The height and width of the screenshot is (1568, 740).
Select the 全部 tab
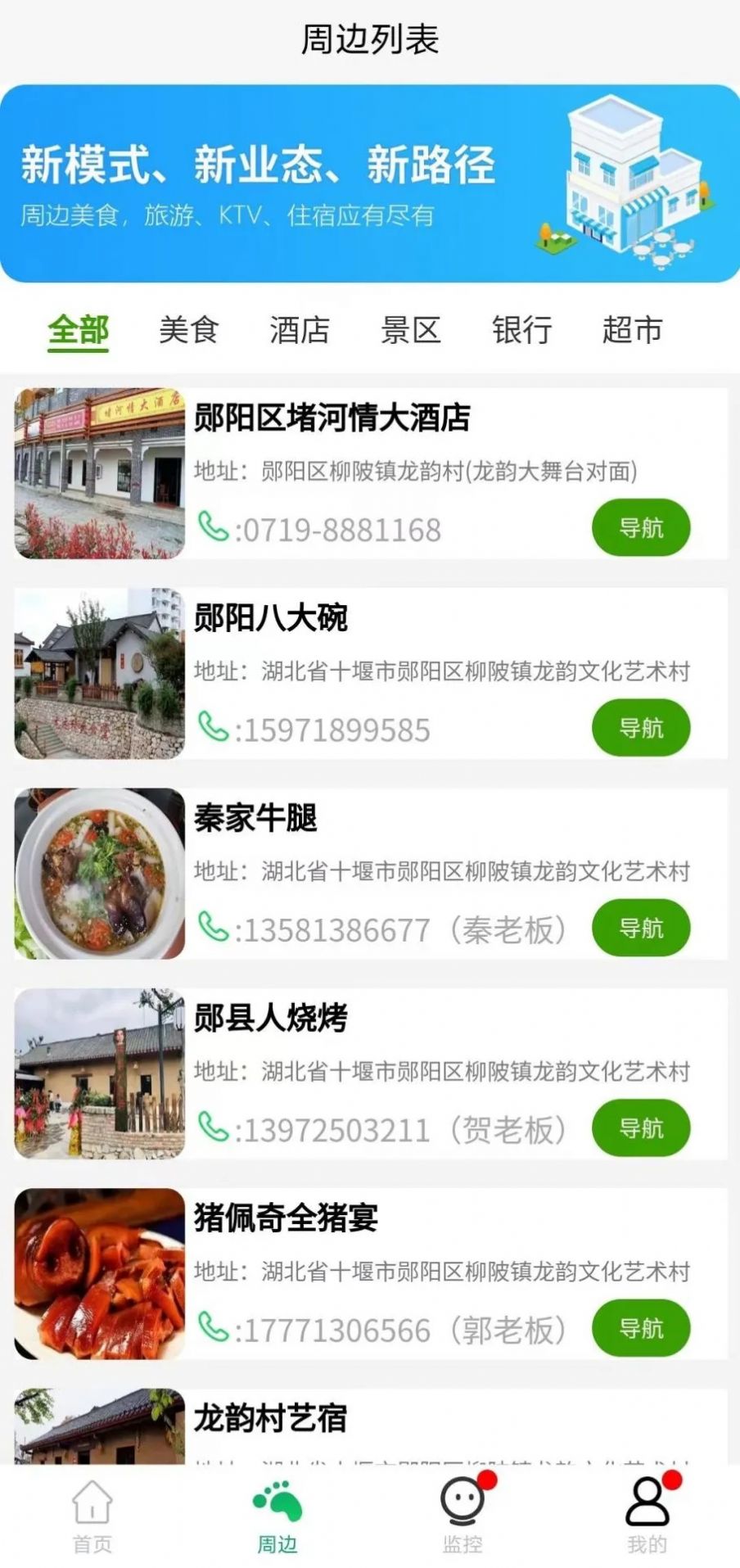click(x=79, y=329)
